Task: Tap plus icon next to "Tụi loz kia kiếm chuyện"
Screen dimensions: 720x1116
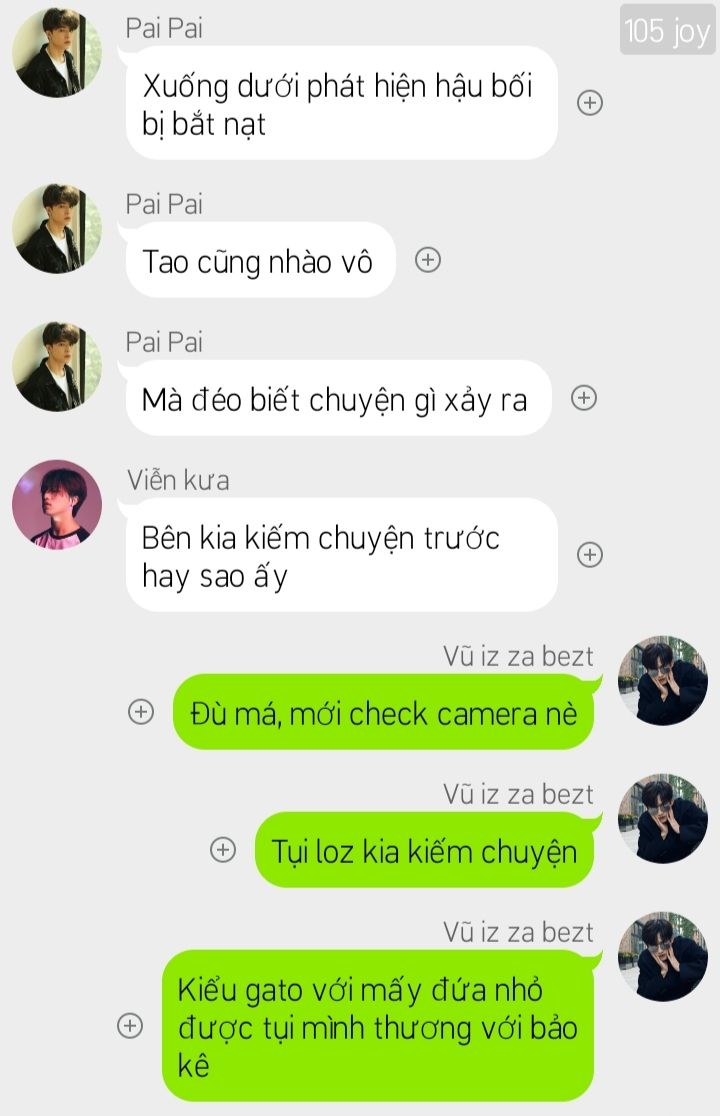Action: pos(223,850)
